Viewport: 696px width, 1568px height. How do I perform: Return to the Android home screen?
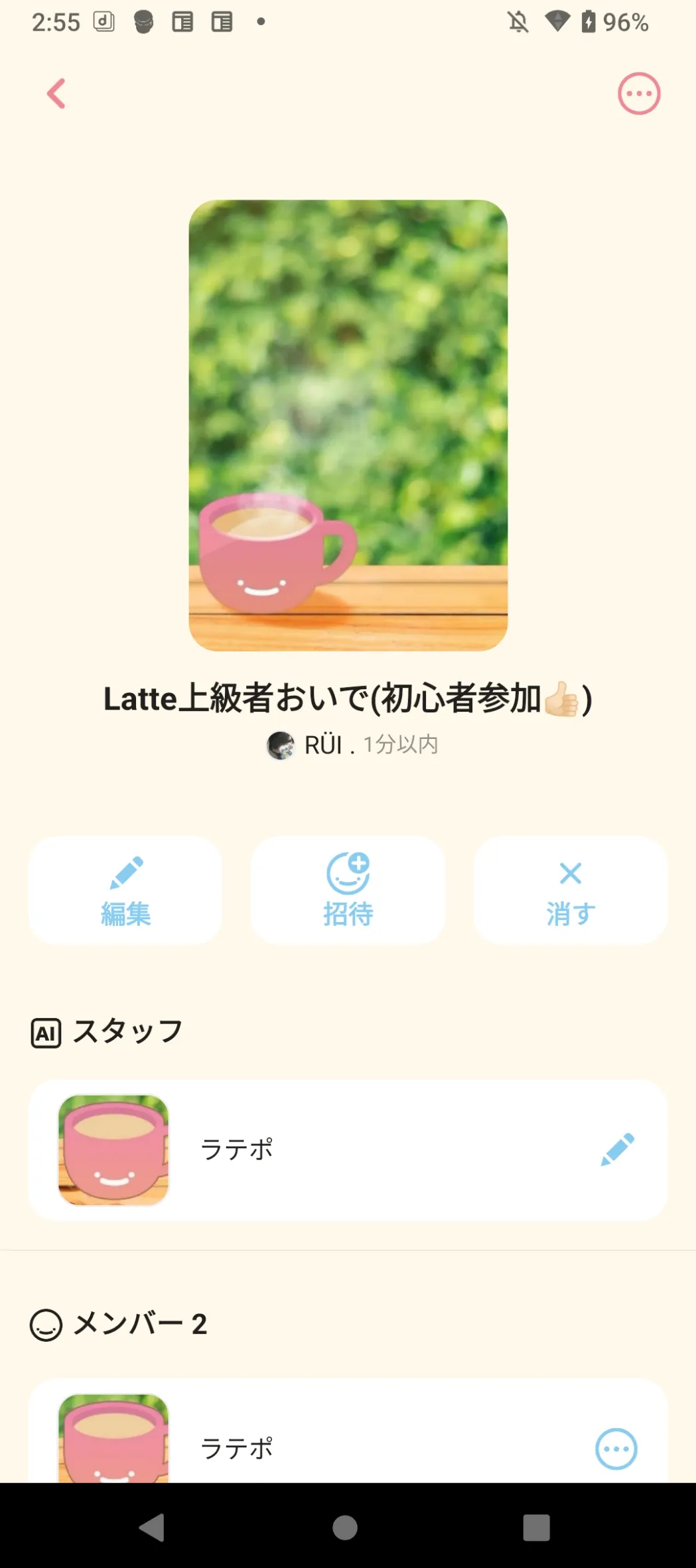(x=345, y=1528)
